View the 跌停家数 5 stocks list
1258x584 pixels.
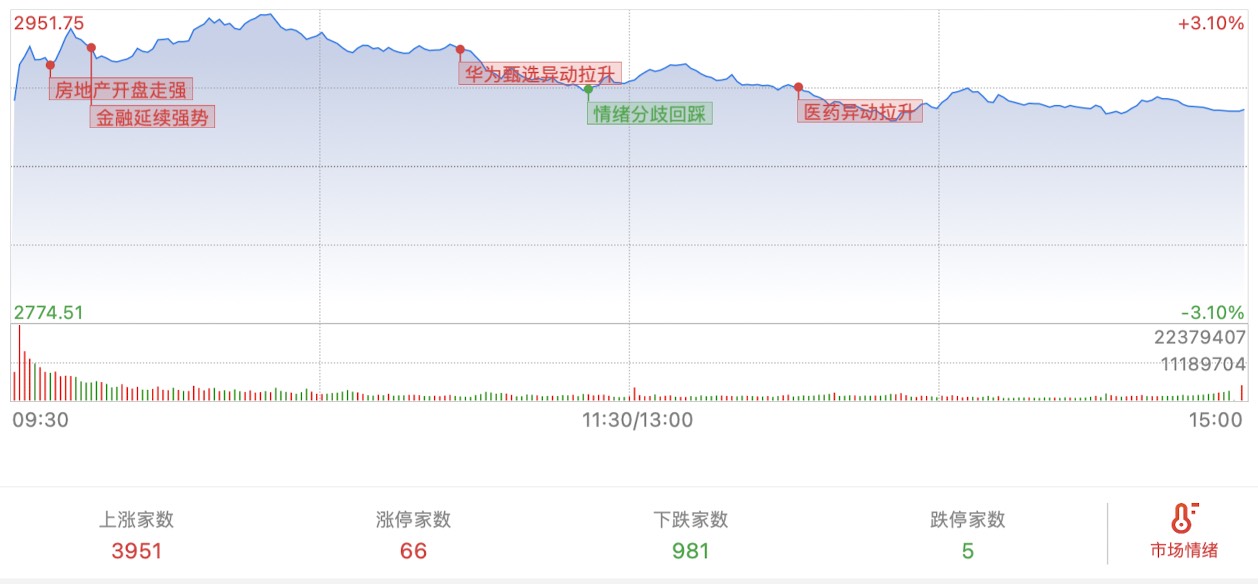[x=967, y=535]
